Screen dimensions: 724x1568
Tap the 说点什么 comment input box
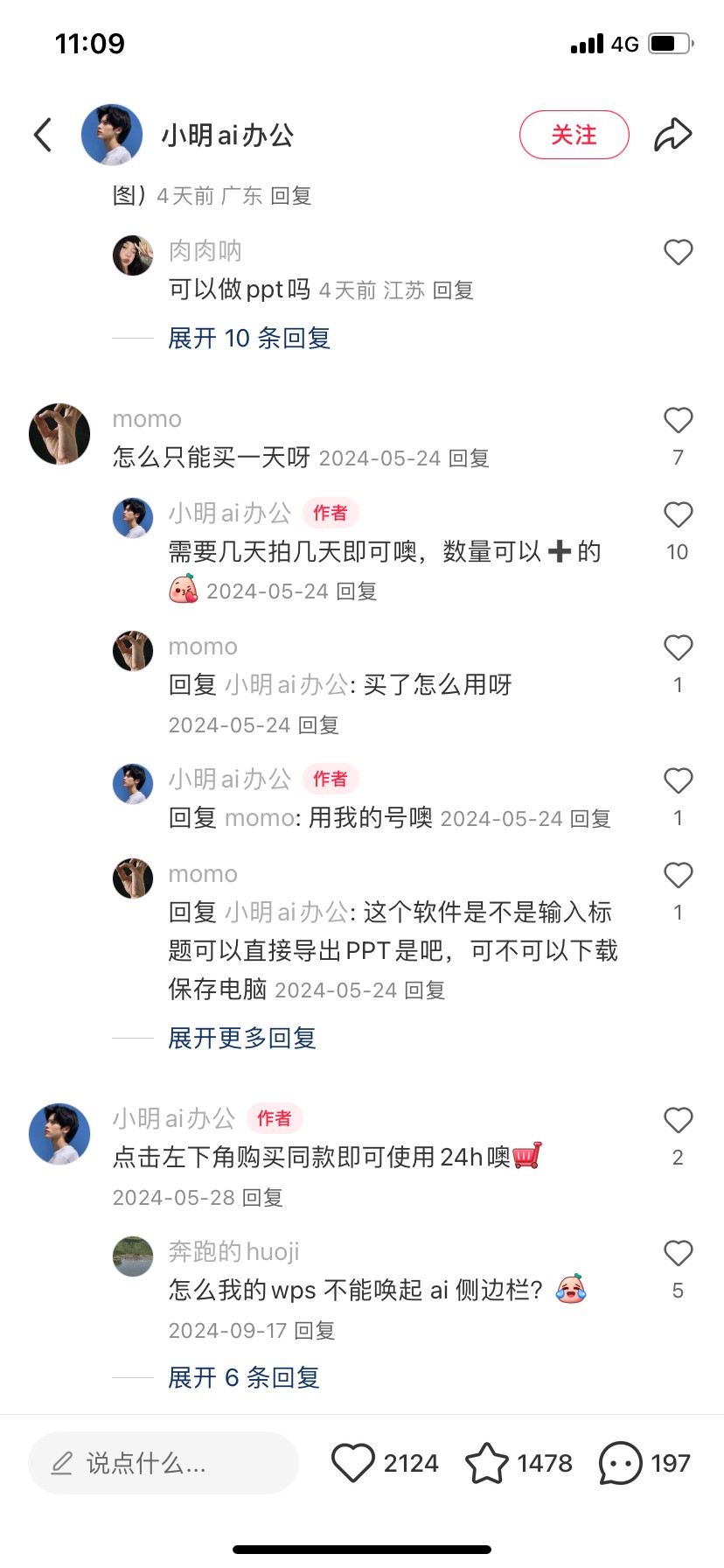tap(164, 1463)
